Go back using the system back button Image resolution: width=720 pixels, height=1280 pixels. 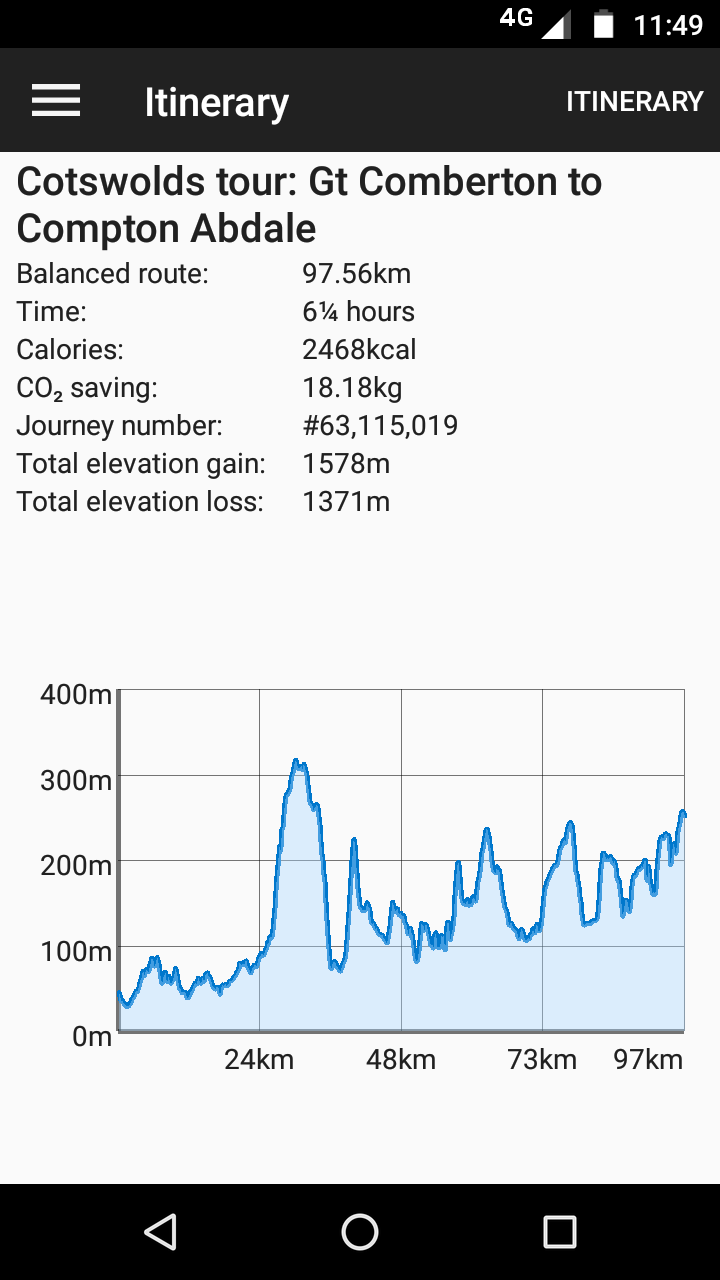(161, 1232)
